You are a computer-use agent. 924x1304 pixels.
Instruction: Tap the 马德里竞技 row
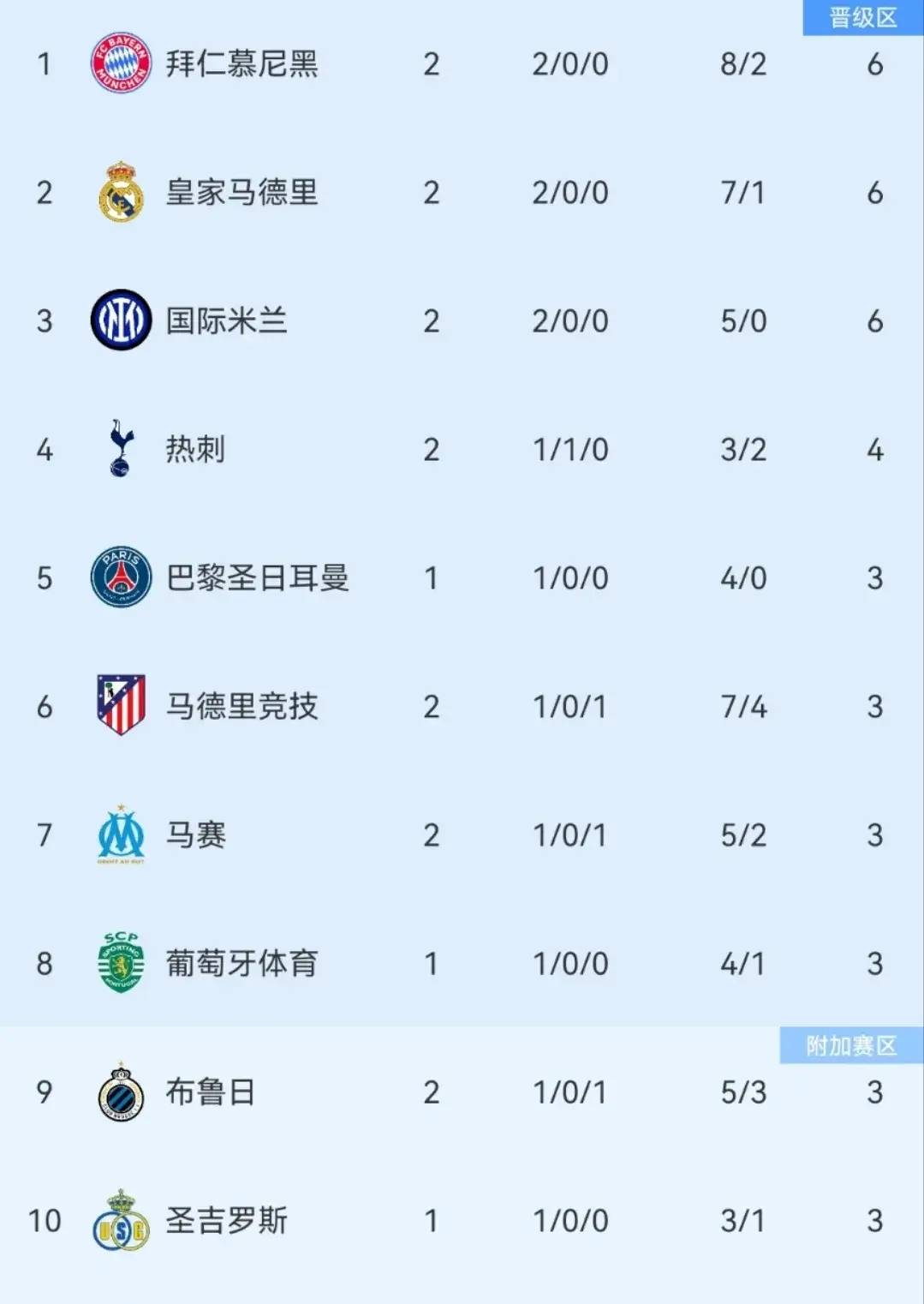point(241,707)
